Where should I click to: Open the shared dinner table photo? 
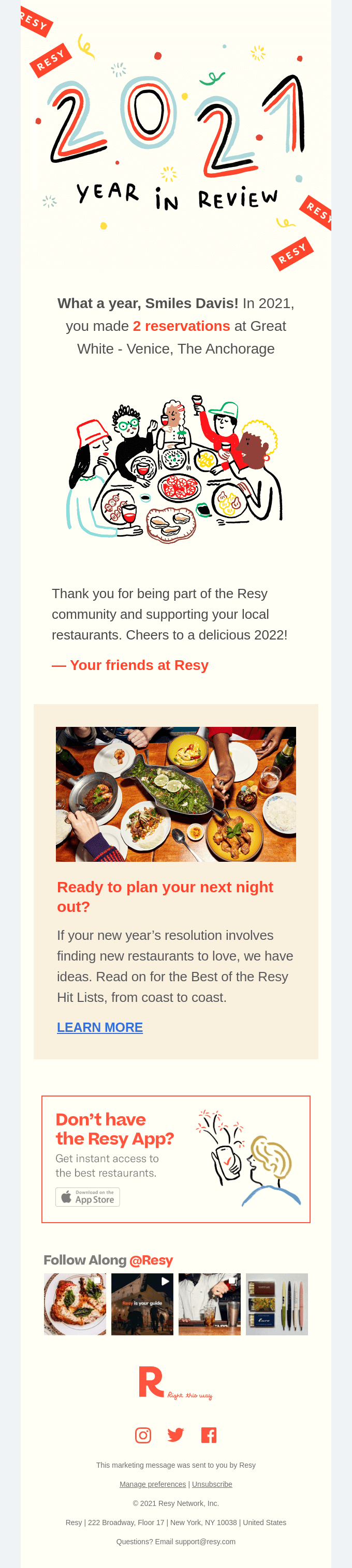[x=176, y=794]
